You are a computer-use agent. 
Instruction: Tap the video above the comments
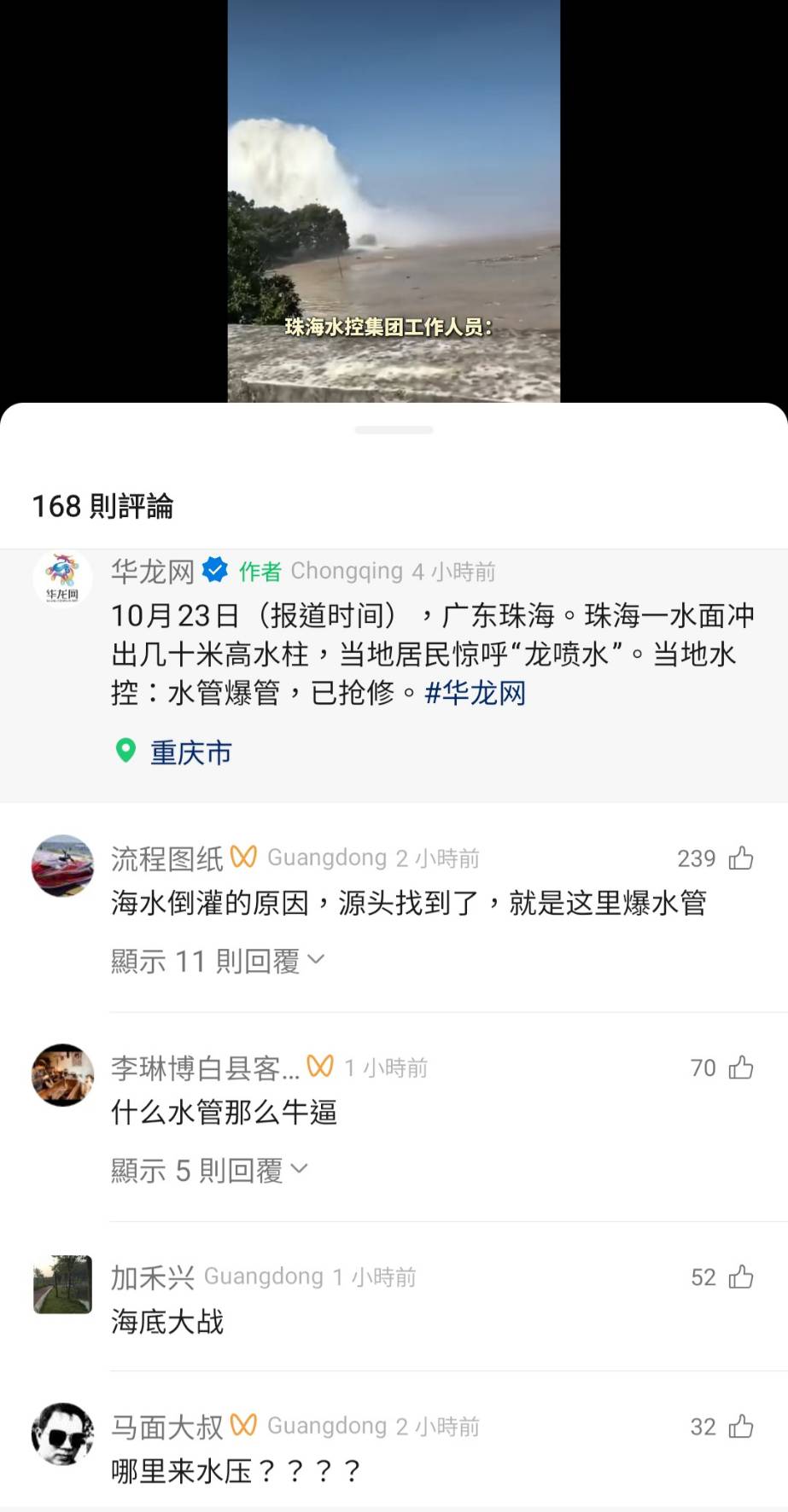(x=394, y=201)
